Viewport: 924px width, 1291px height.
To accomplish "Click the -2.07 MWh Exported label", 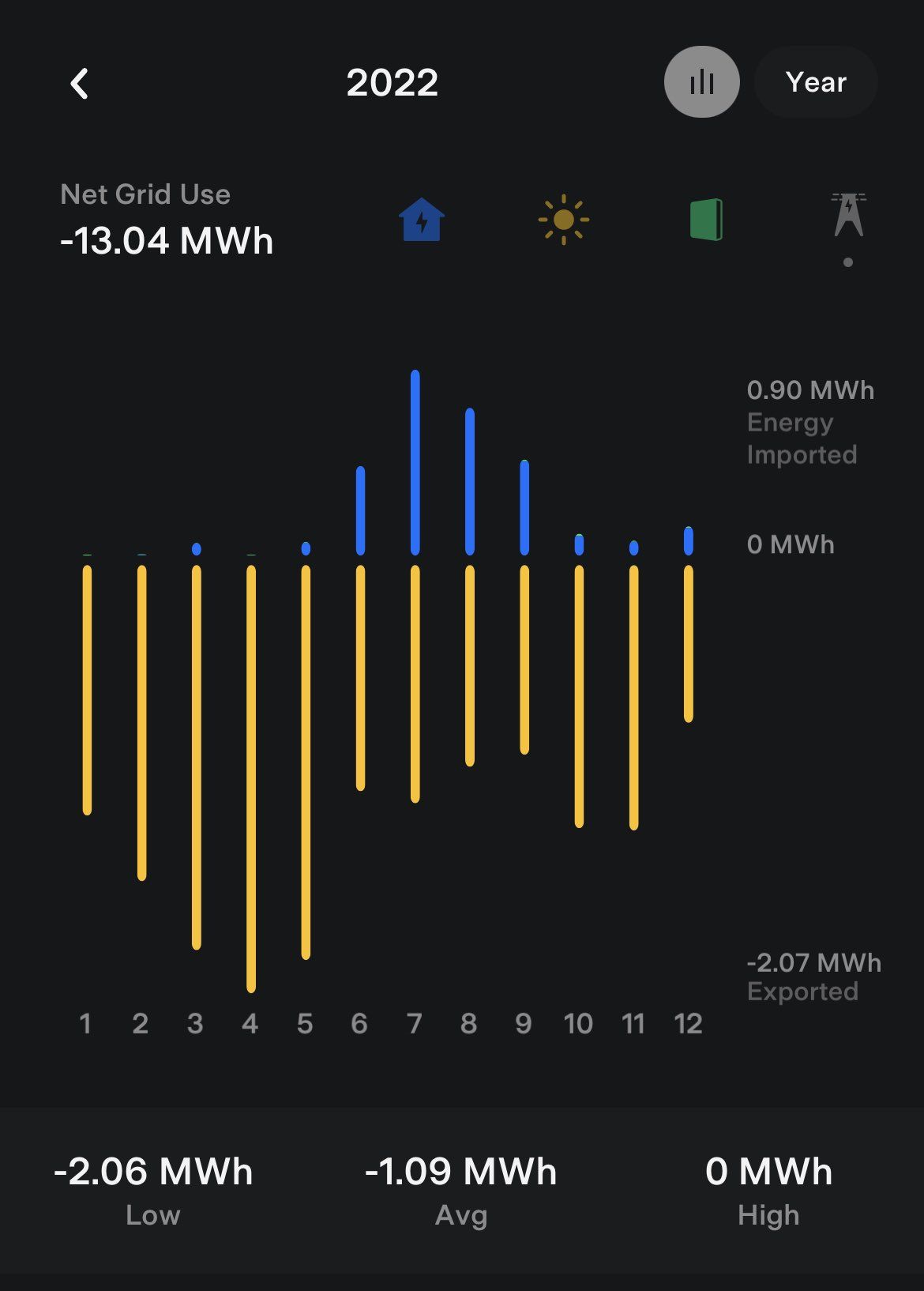I will 813,977.
